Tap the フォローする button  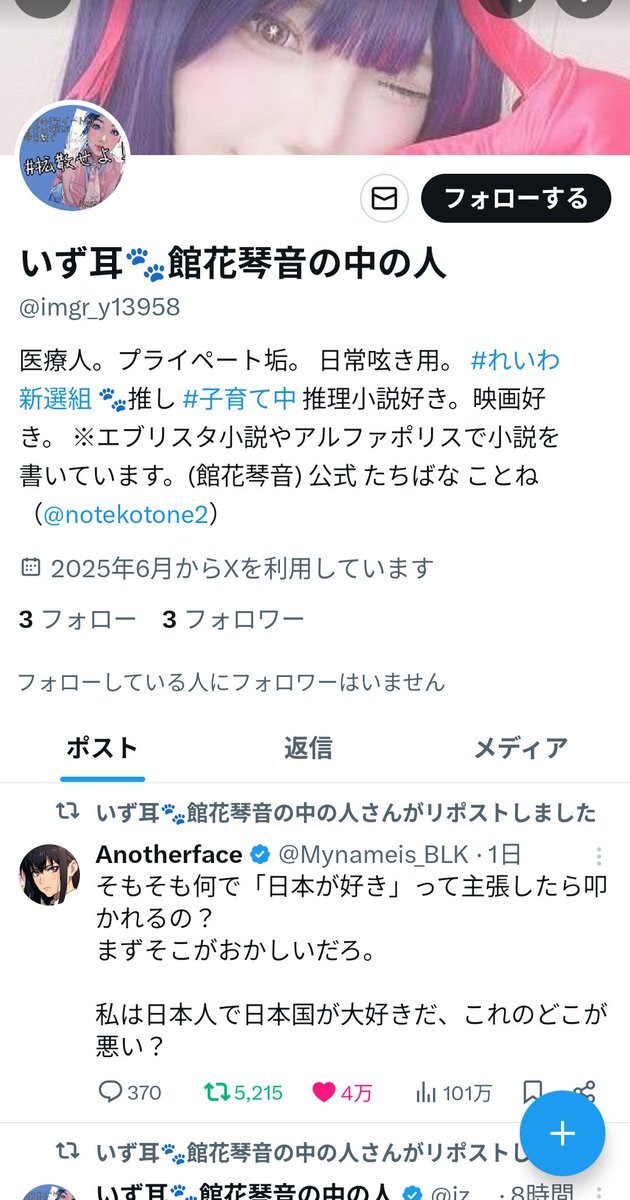pos(516,198)
